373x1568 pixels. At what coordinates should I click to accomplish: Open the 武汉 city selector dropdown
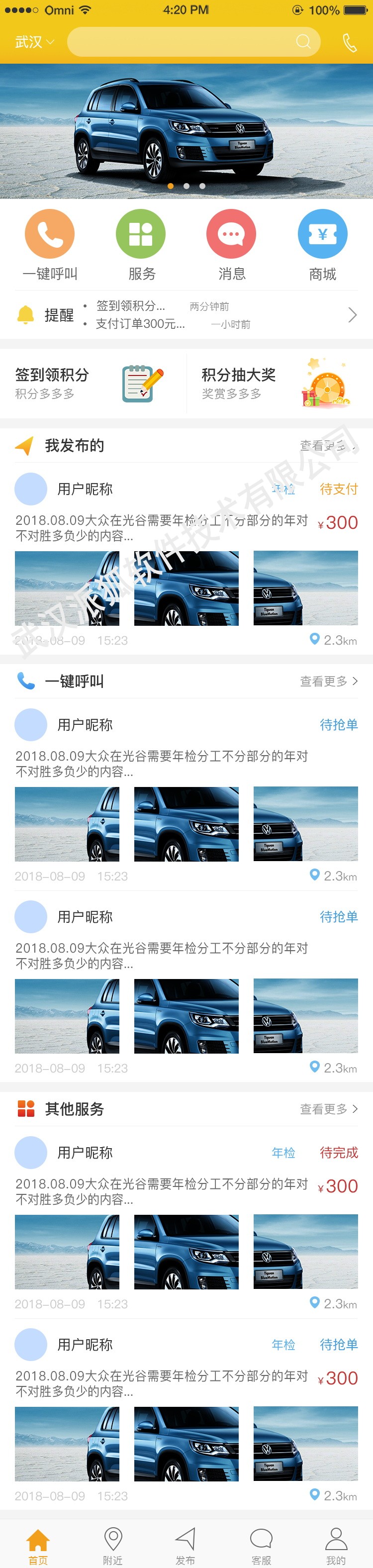coord(34,42)
